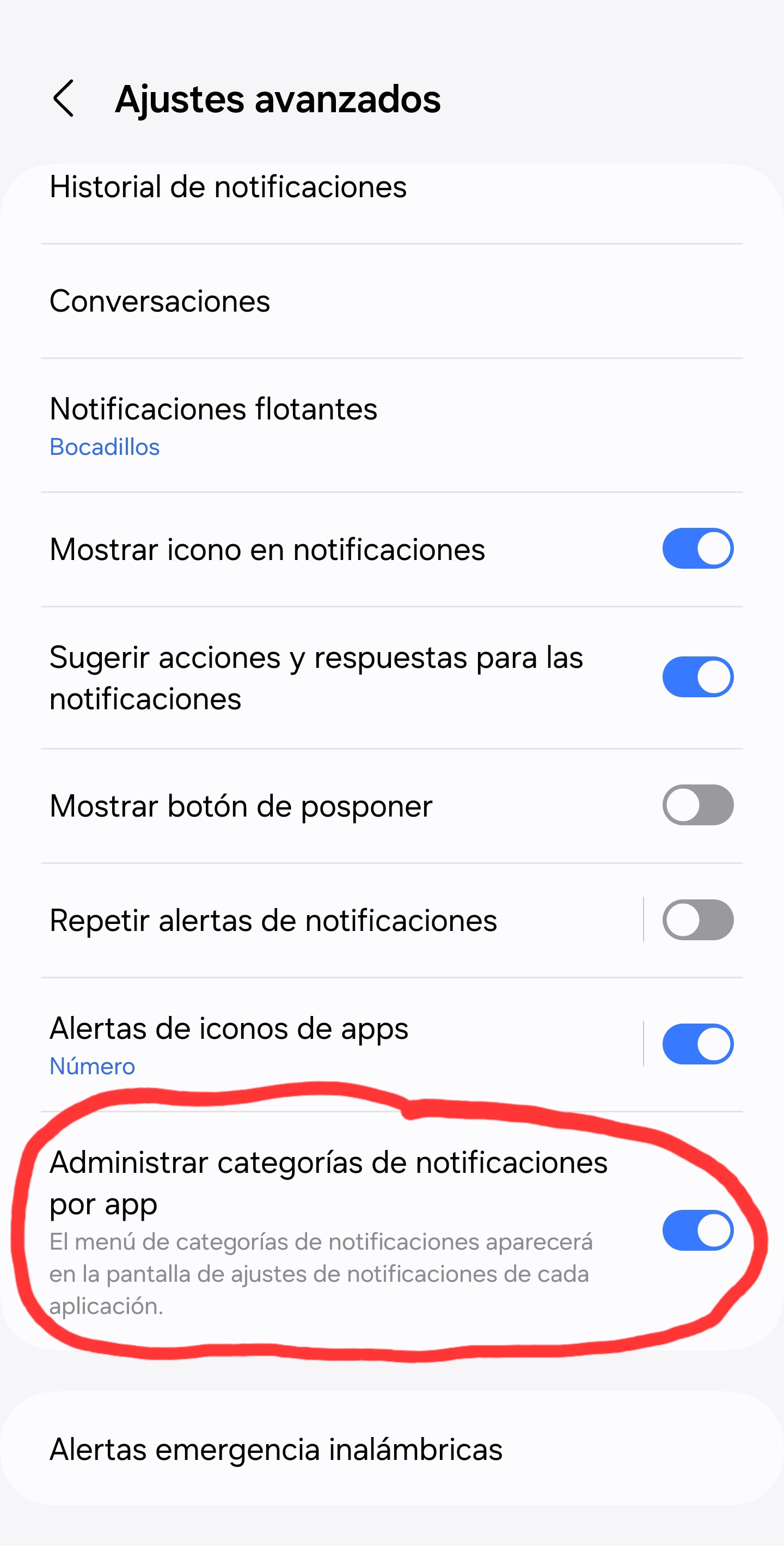
Task: Toggle Administrar categorías de notificaciones por app
Action: tap(697, 1231)
